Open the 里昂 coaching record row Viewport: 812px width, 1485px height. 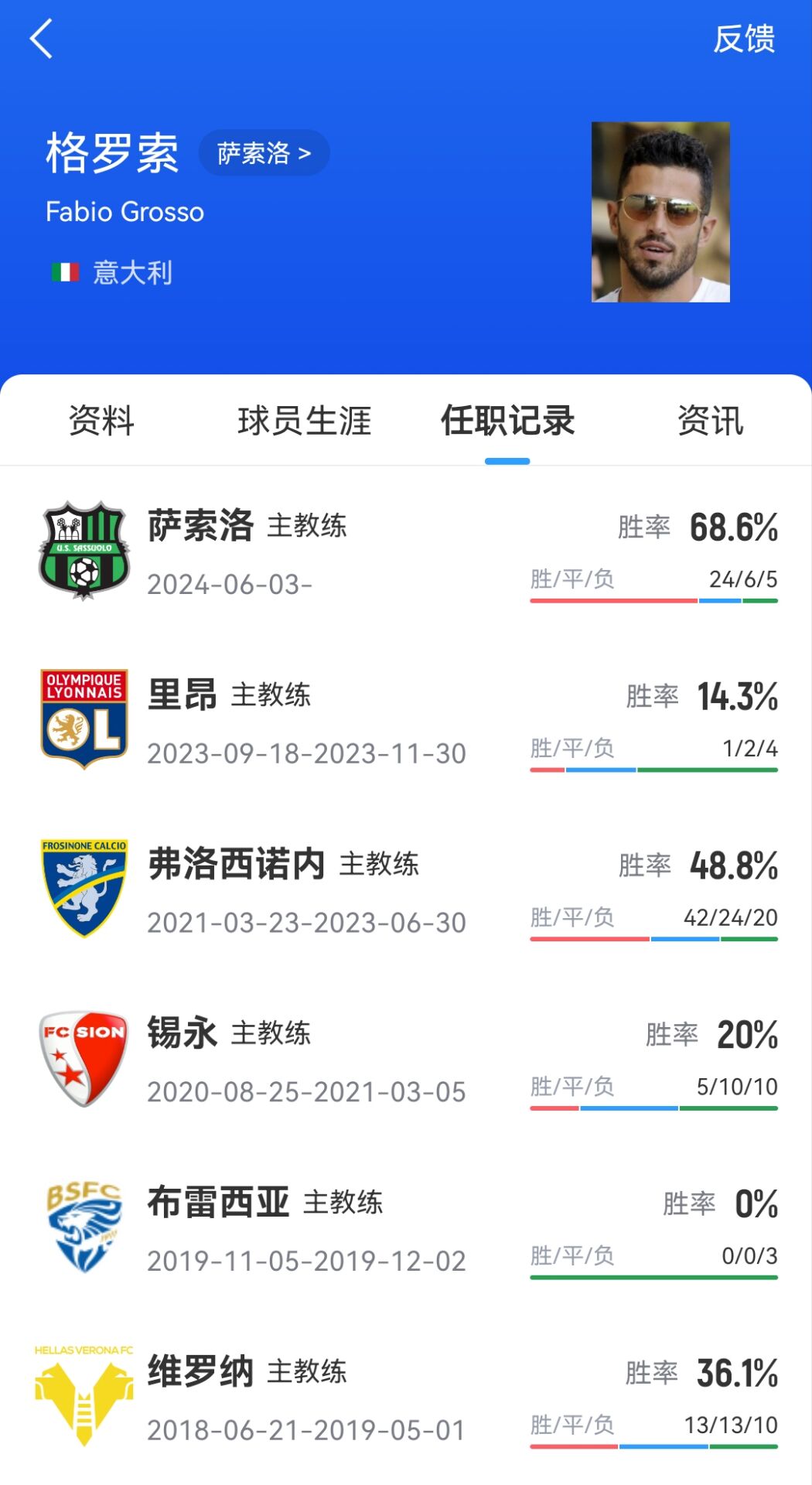406,720
